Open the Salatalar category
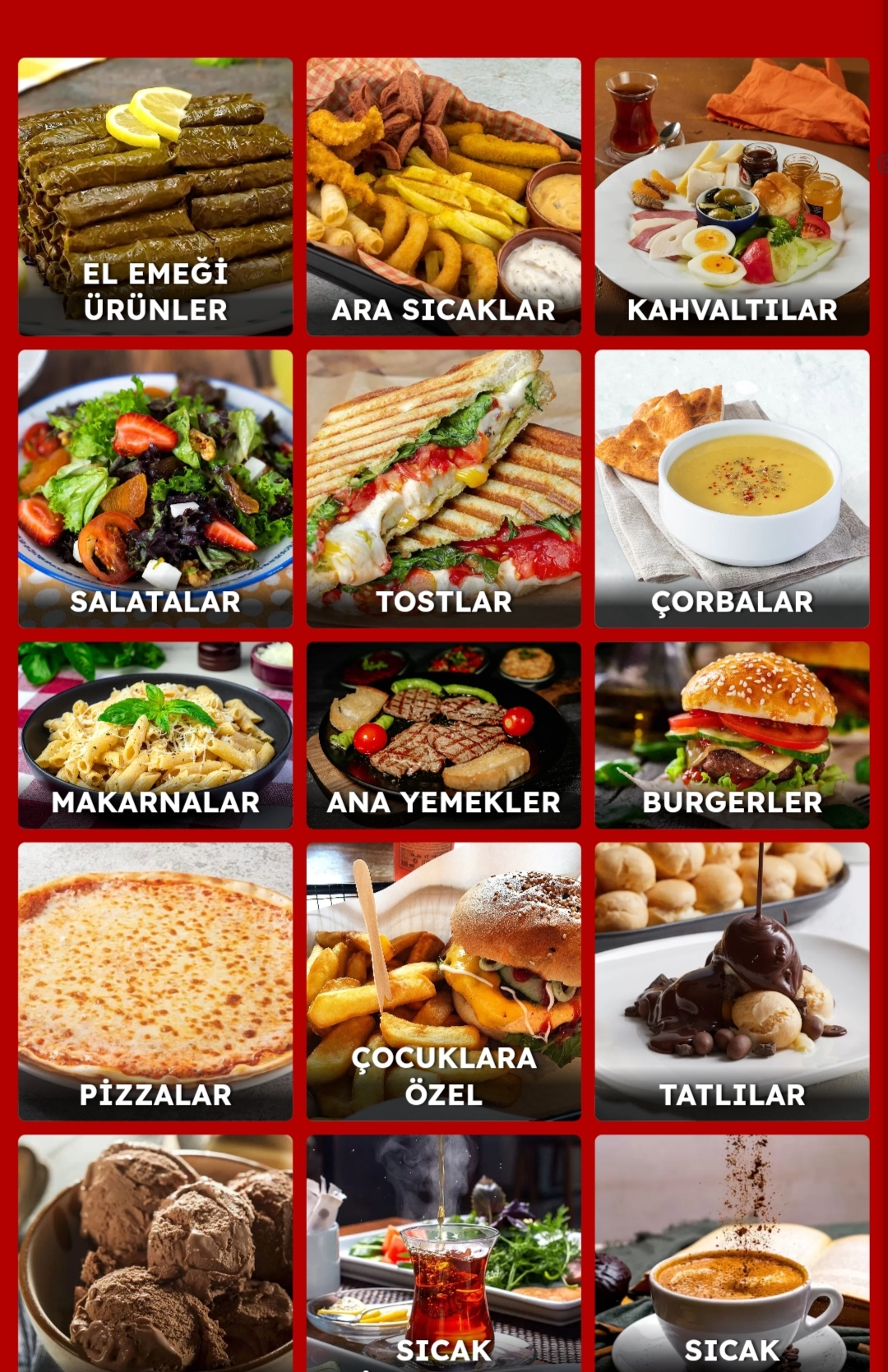This screenshot has height=1372, width=888. tap(155, 488)
